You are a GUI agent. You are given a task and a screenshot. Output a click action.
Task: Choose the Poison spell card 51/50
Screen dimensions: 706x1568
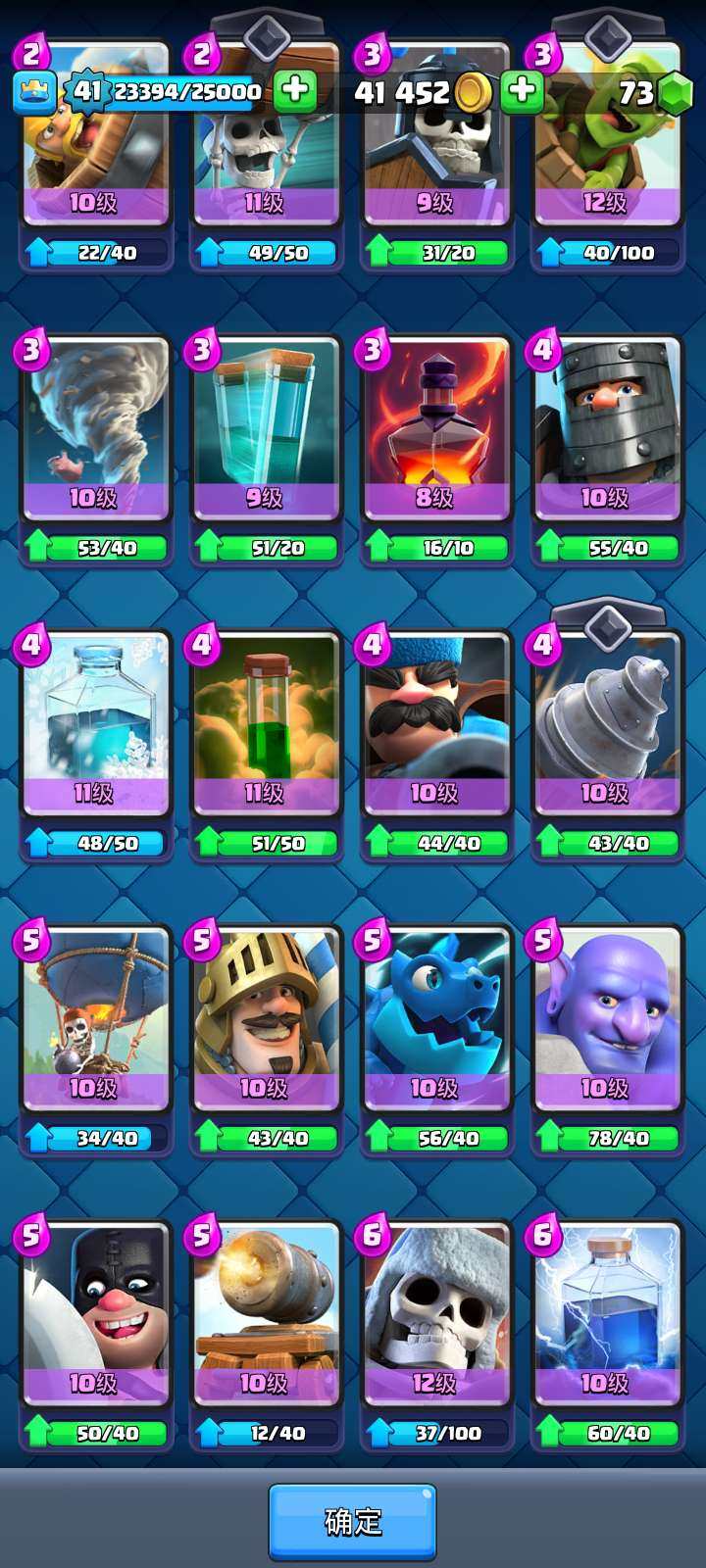pos(266,725)
